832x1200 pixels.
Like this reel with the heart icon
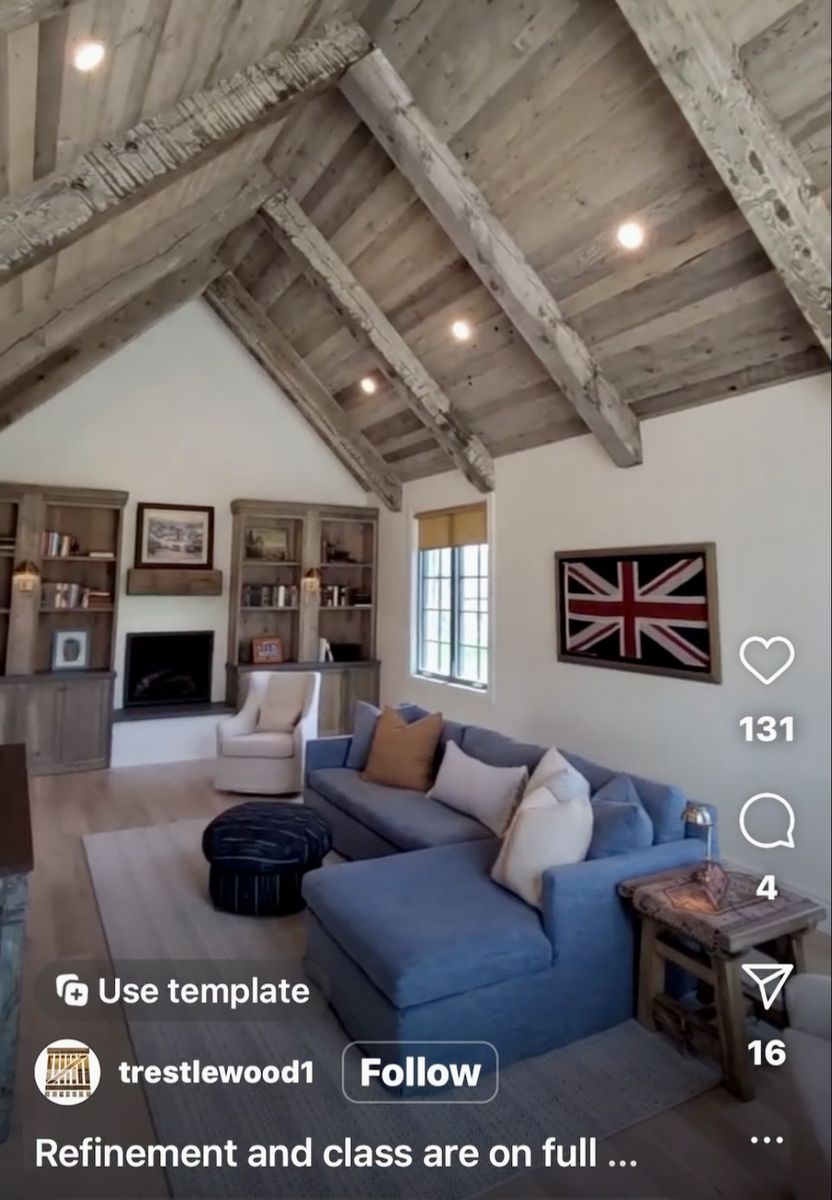click(767, 660)
